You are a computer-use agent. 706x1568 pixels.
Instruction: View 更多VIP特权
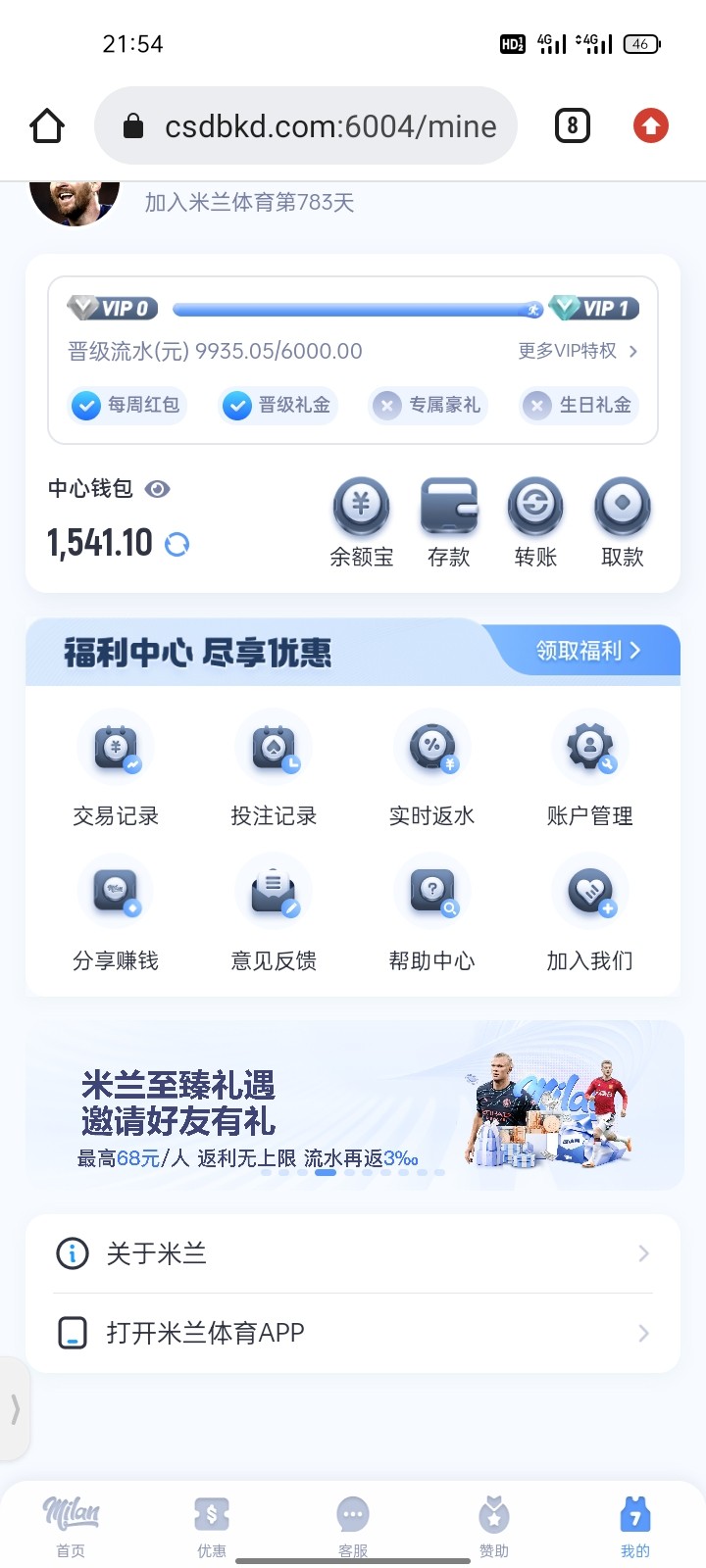click(x=578, y=351)
